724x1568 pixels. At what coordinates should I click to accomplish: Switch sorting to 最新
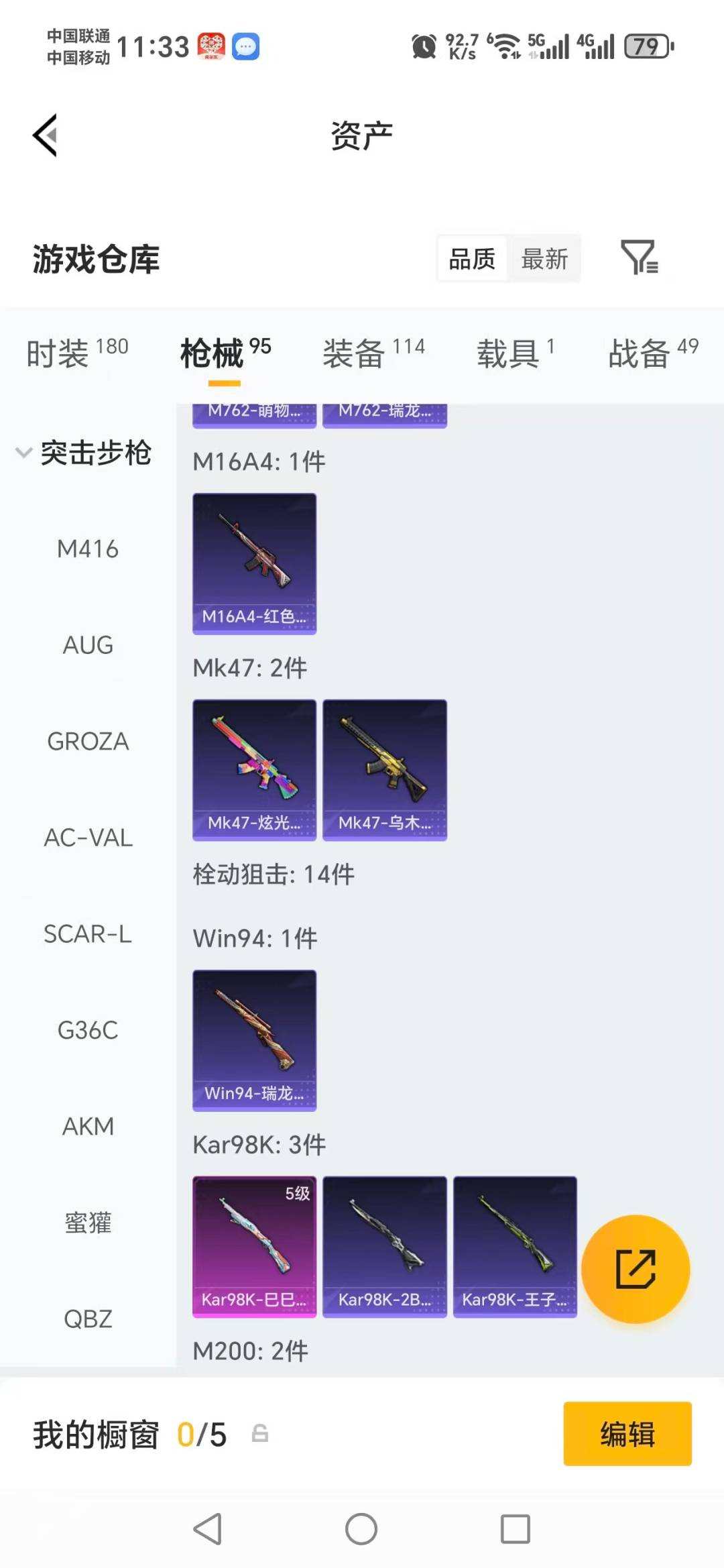click(545, 258)
